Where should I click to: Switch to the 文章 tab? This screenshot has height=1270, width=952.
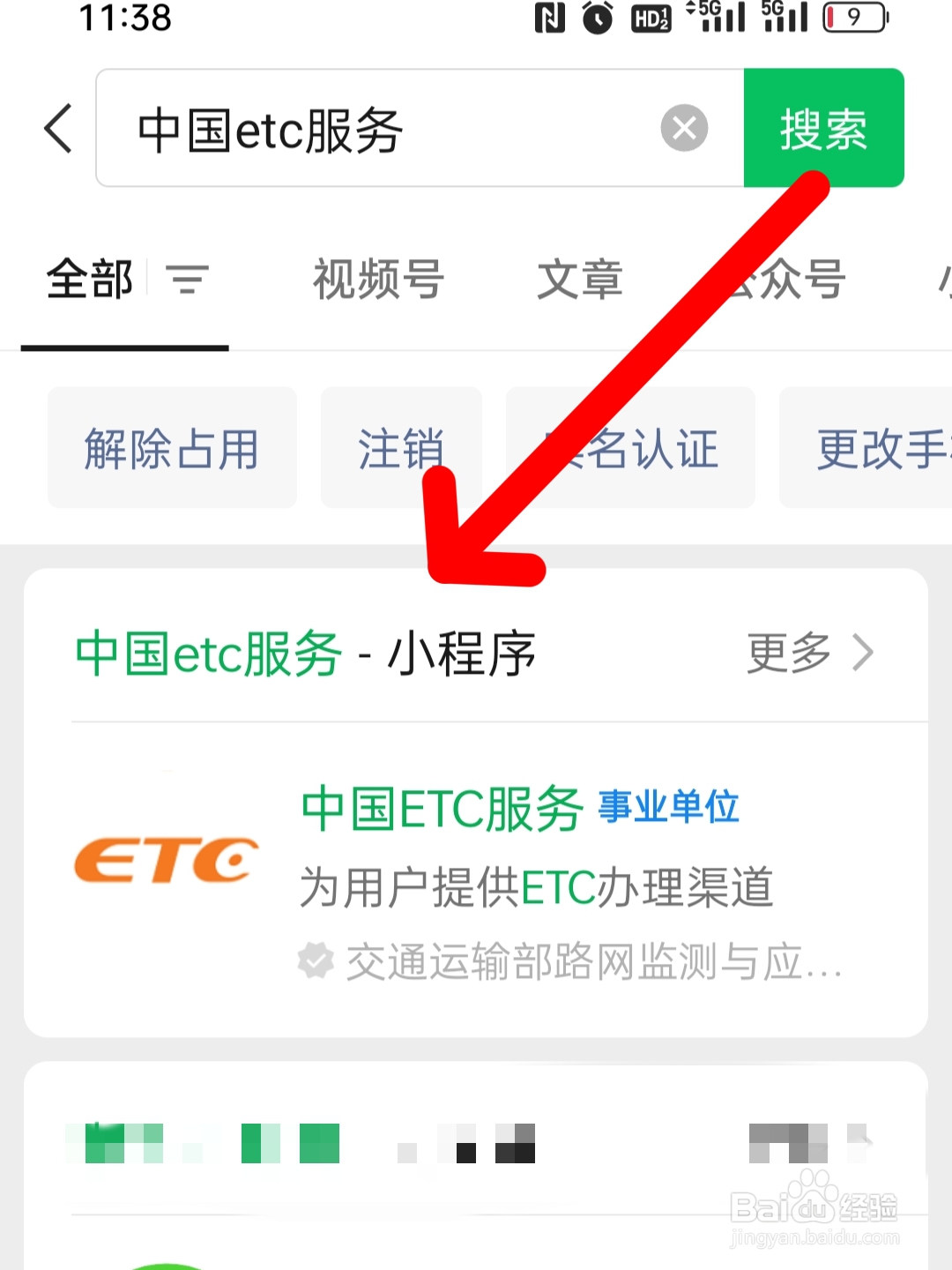click(578, 280)
